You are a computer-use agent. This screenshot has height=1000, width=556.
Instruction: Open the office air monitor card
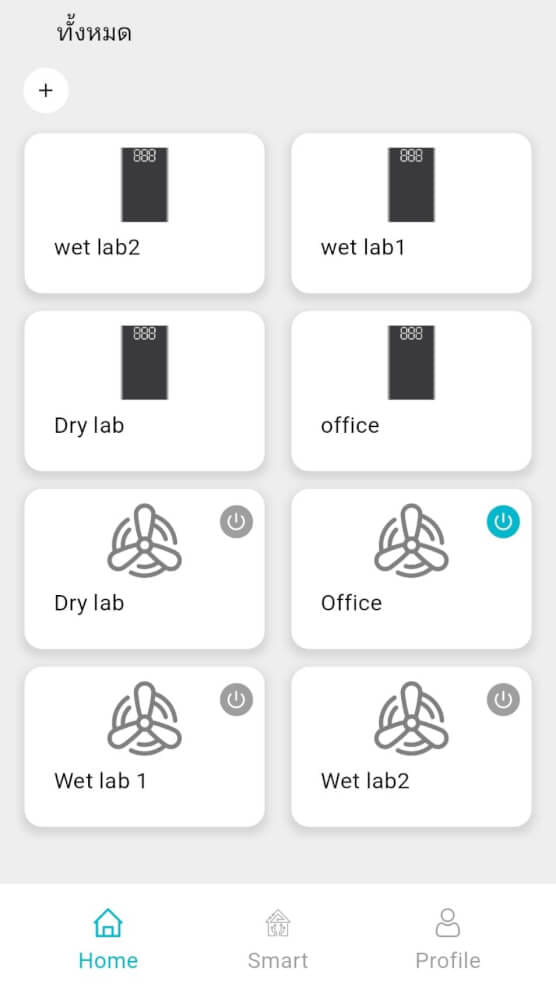pyautogui.click(x=411, y=391)
